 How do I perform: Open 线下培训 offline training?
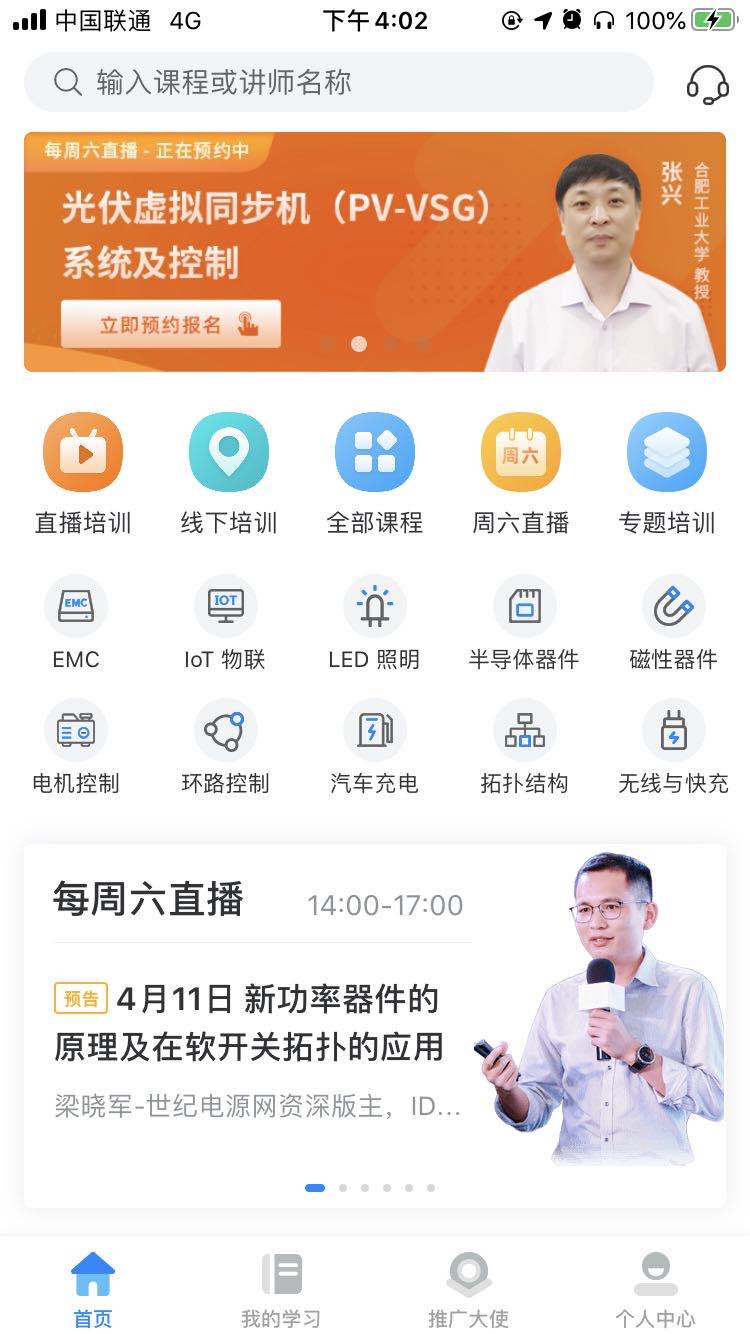click(x=229, y=474)
